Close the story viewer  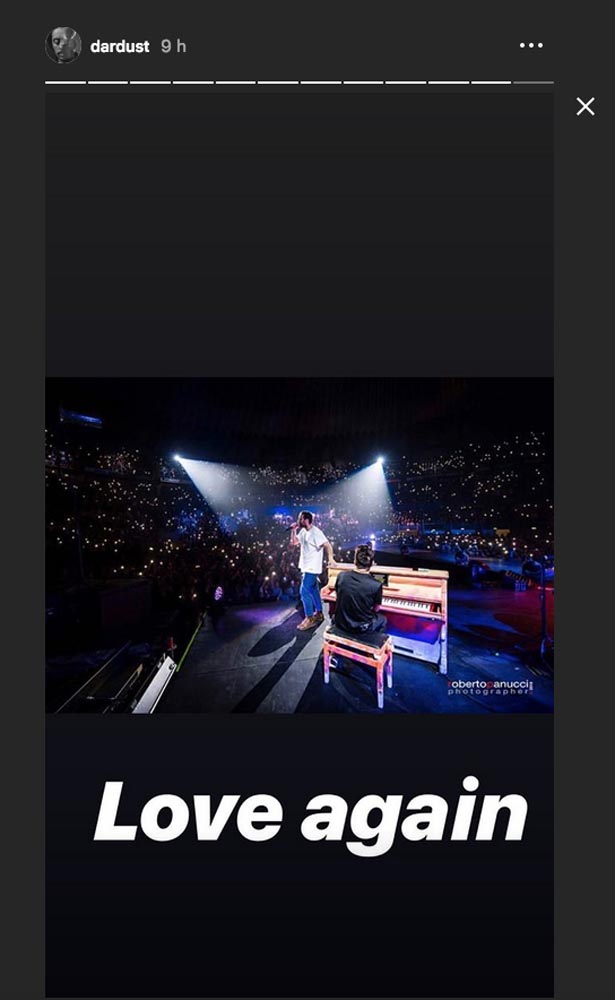coord(585,107)
